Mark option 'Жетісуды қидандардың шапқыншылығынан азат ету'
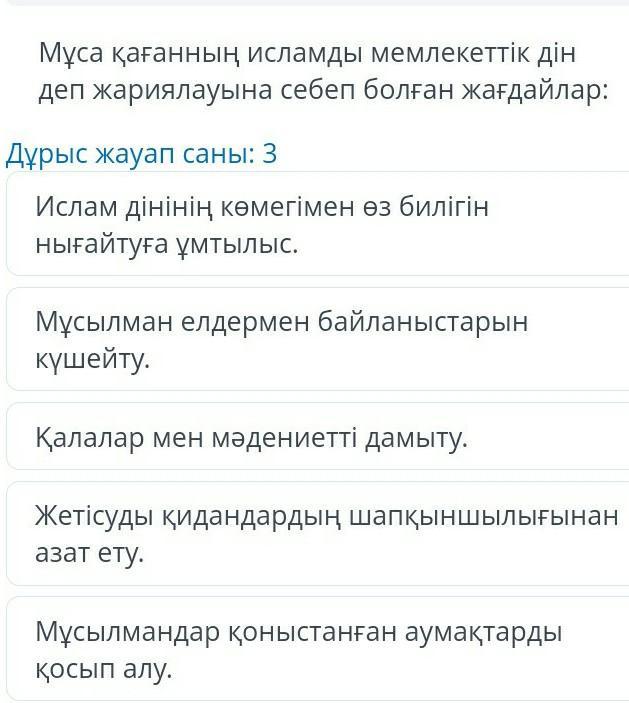Viewport: 629px width, 703px height. point(318,533)
